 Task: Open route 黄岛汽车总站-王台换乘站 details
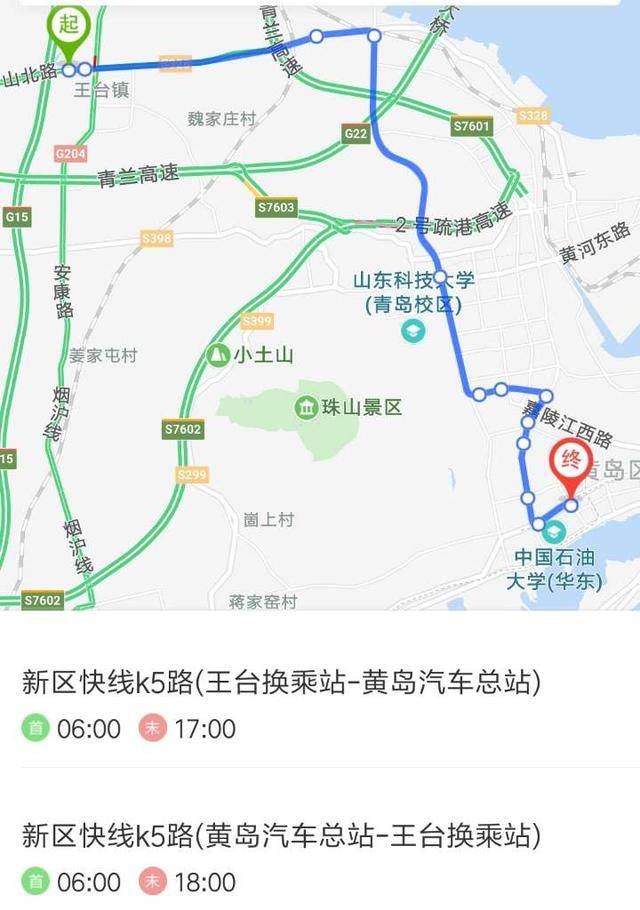click(282, 836)
